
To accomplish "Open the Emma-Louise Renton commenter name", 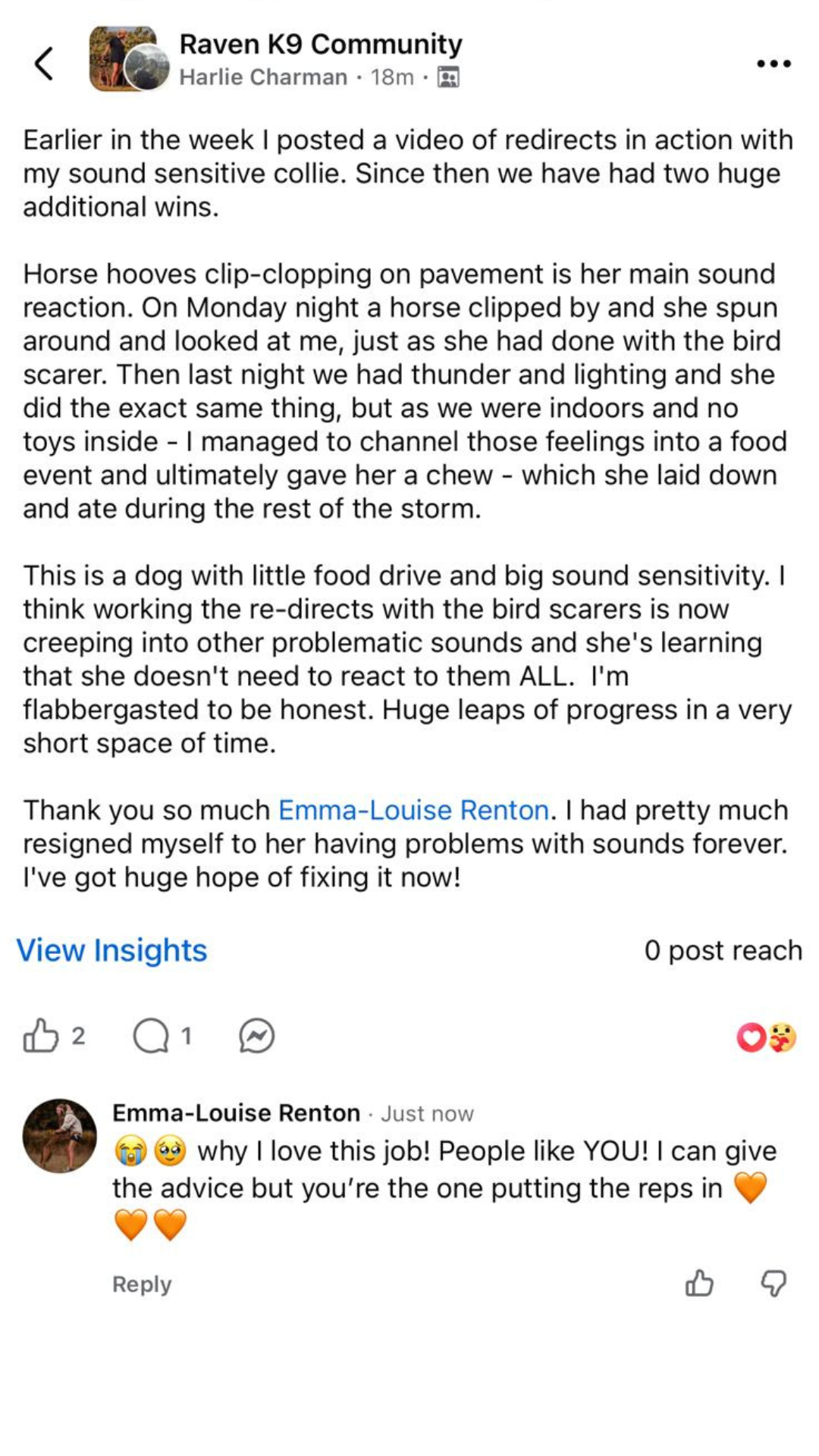I will pyautogui.click(x=236, y=1112).
